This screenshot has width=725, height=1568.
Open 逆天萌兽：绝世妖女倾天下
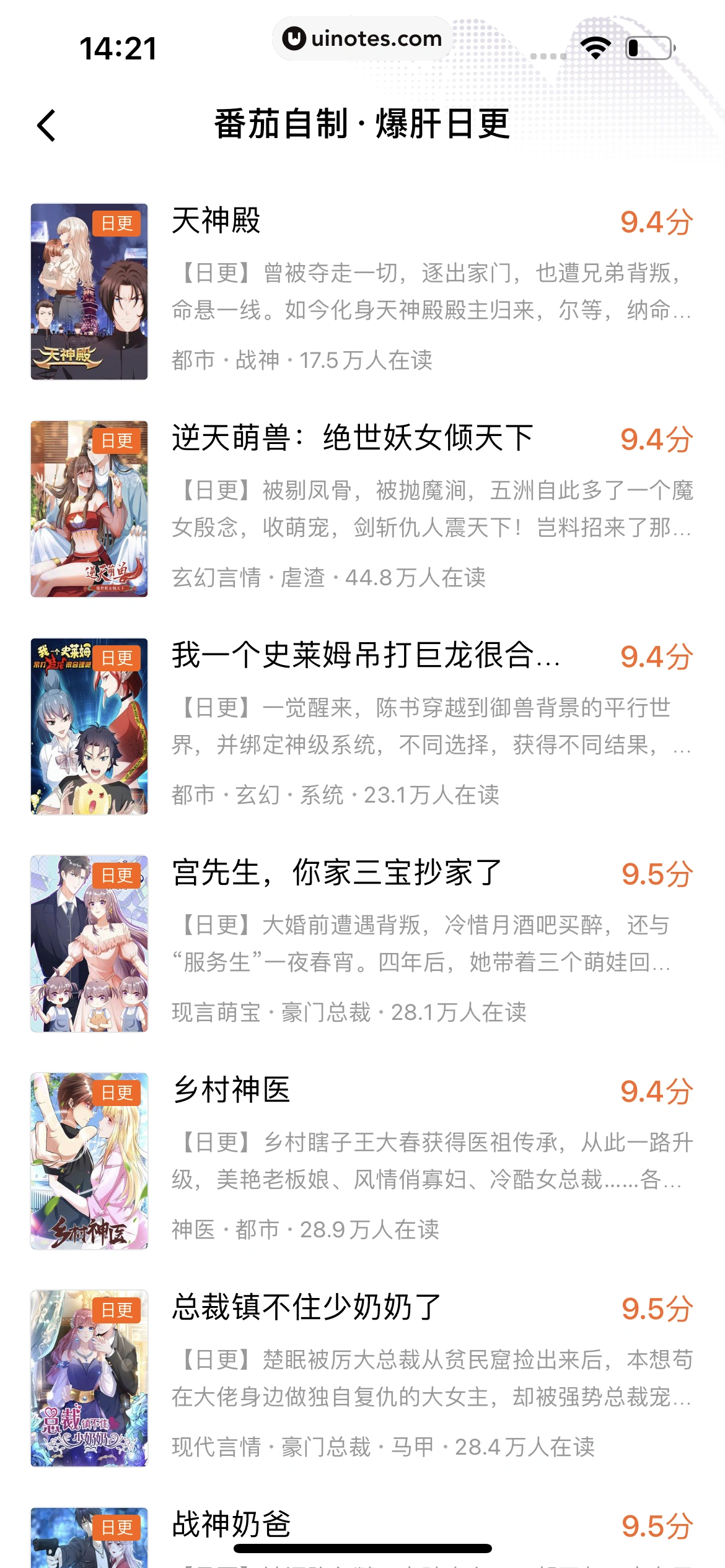(x=352, y=438)
